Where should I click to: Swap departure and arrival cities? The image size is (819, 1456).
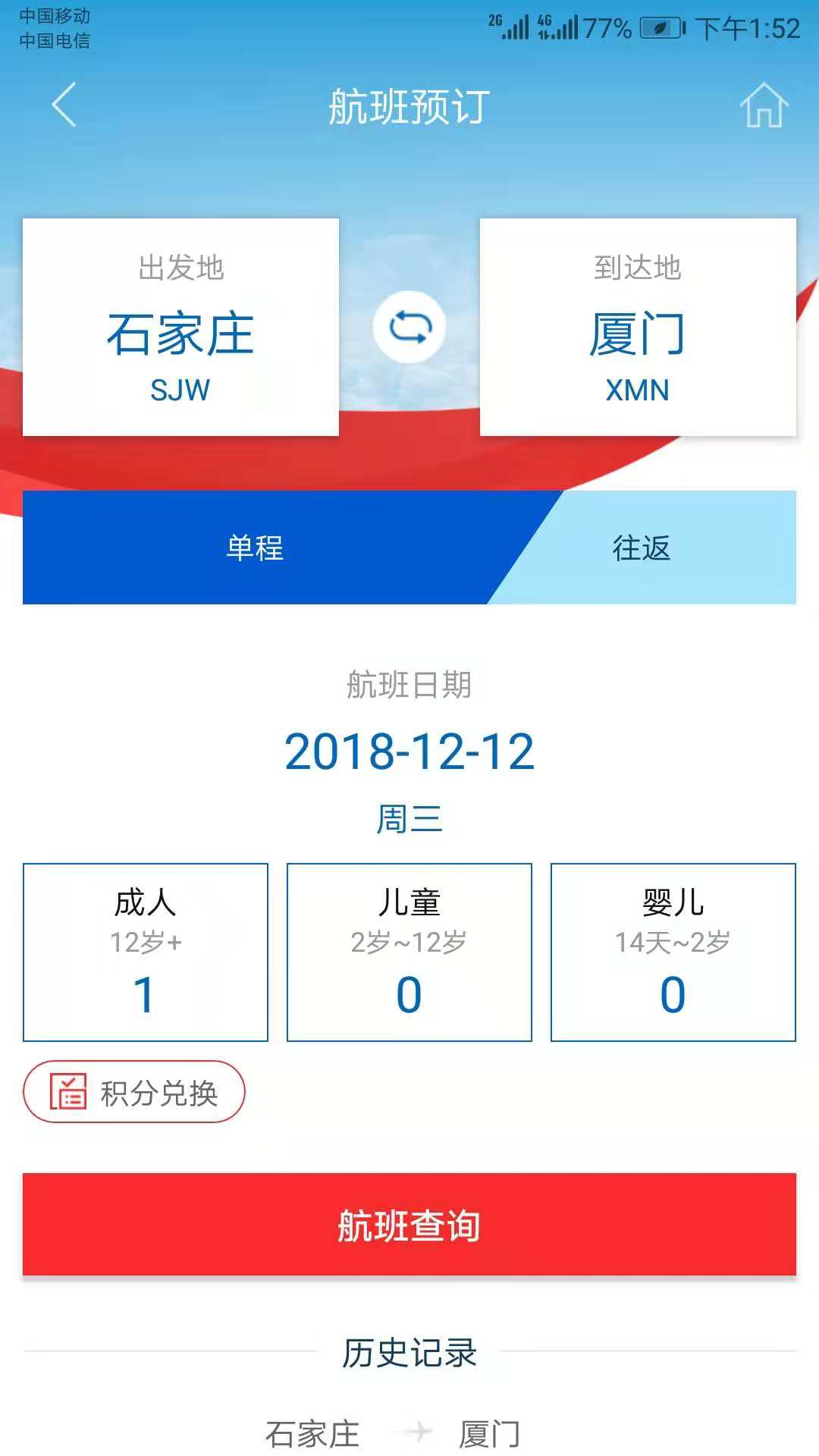pos(409,328)
